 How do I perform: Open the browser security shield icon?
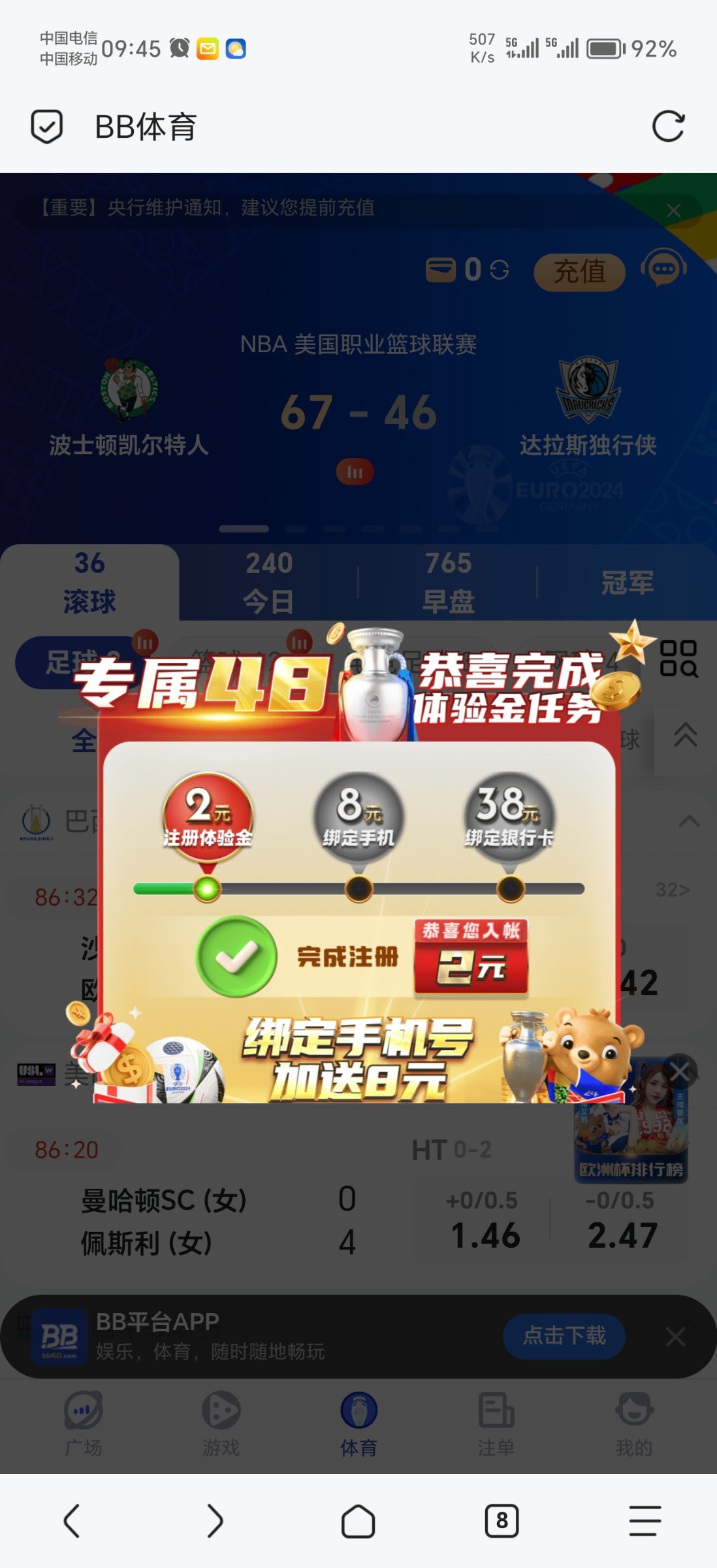(x=47, y=127)
